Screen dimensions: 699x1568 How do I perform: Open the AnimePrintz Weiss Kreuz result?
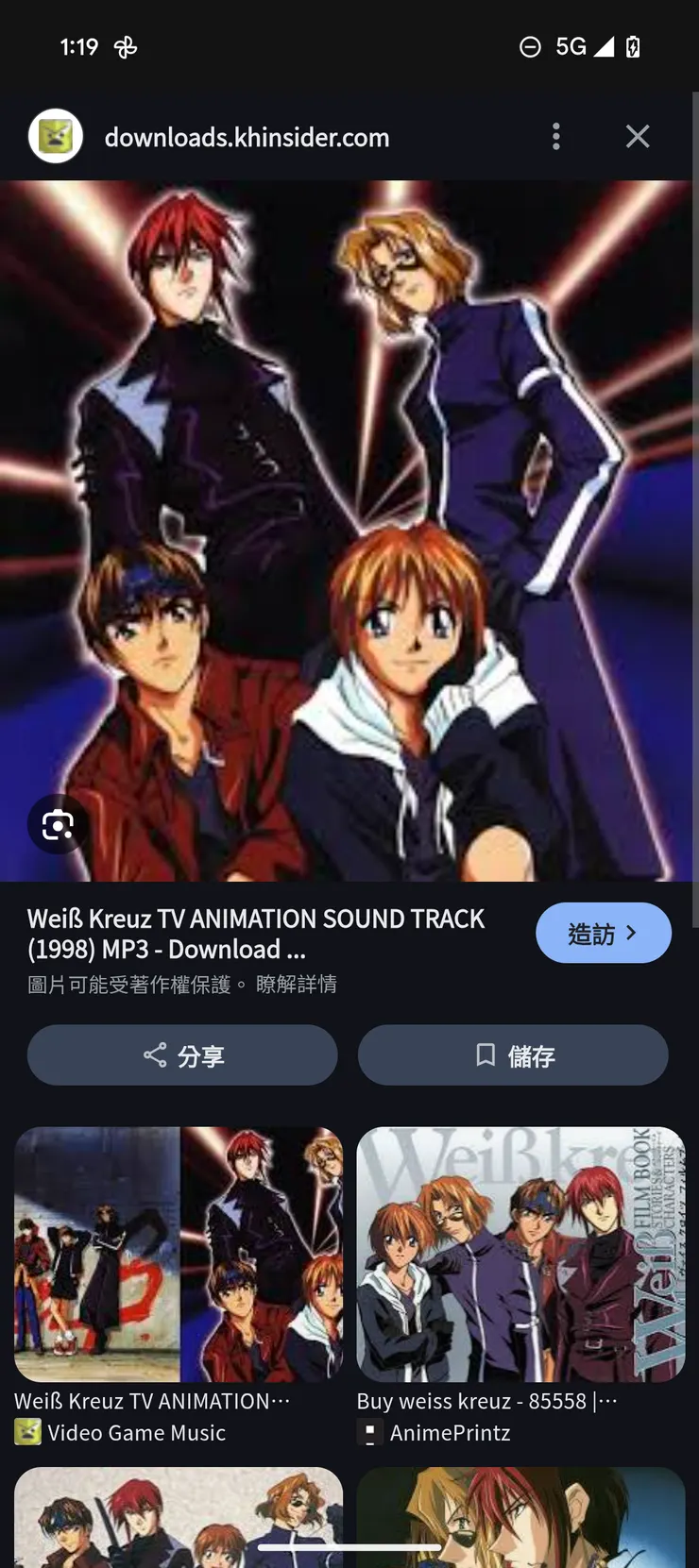click(520, 1255)
